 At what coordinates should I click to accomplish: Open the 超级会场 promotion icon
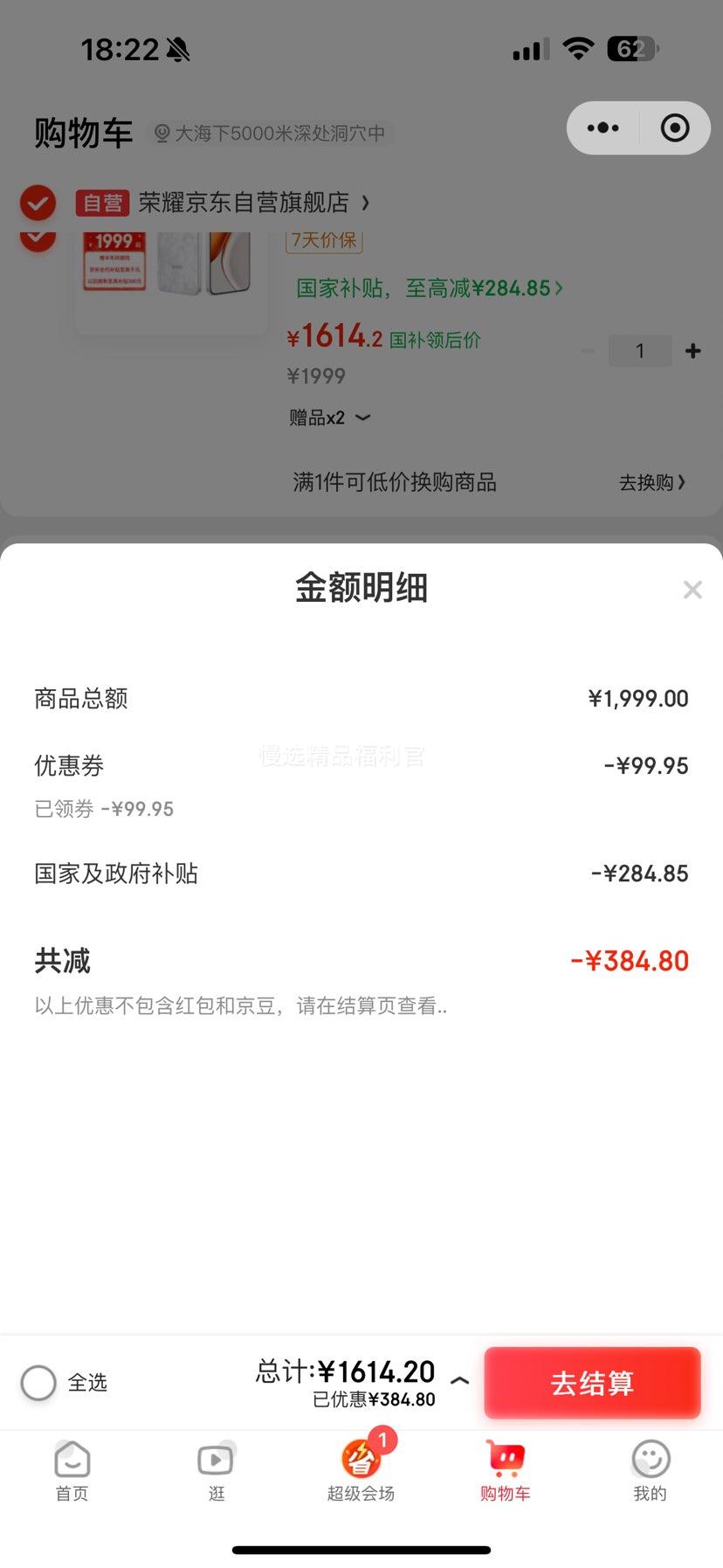tap(361, 1459)
